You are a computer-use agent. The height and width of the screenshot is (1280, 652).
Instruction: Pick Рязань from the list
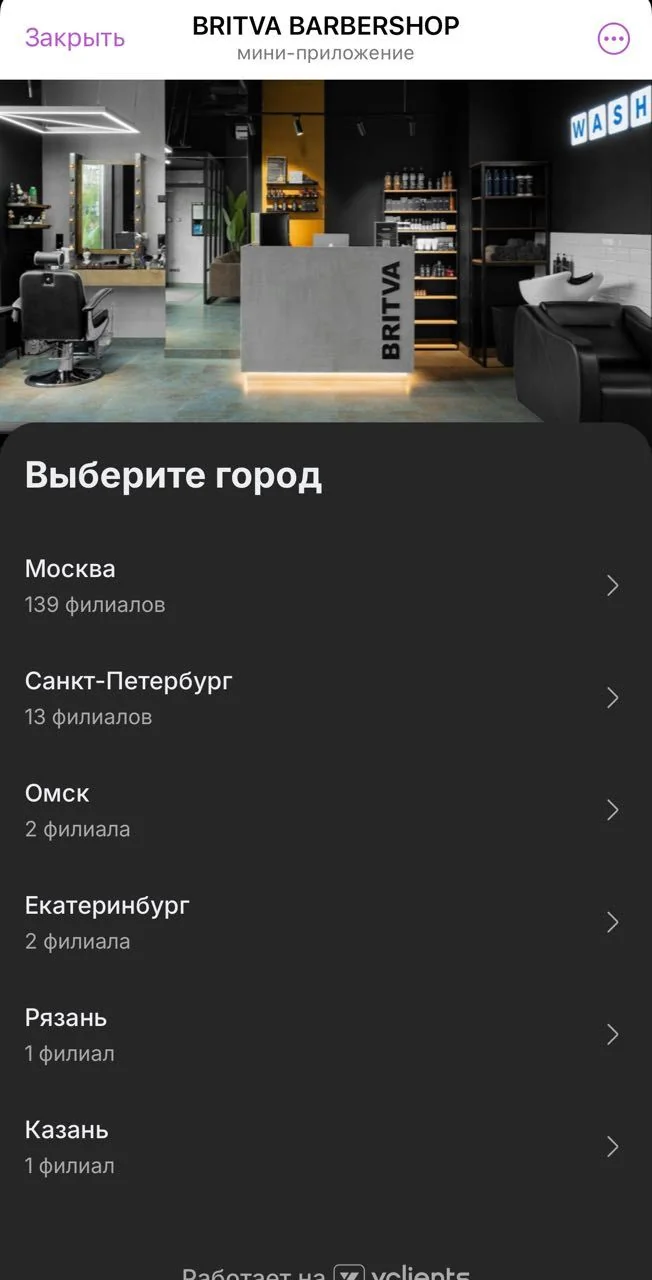coord(326,1033)
